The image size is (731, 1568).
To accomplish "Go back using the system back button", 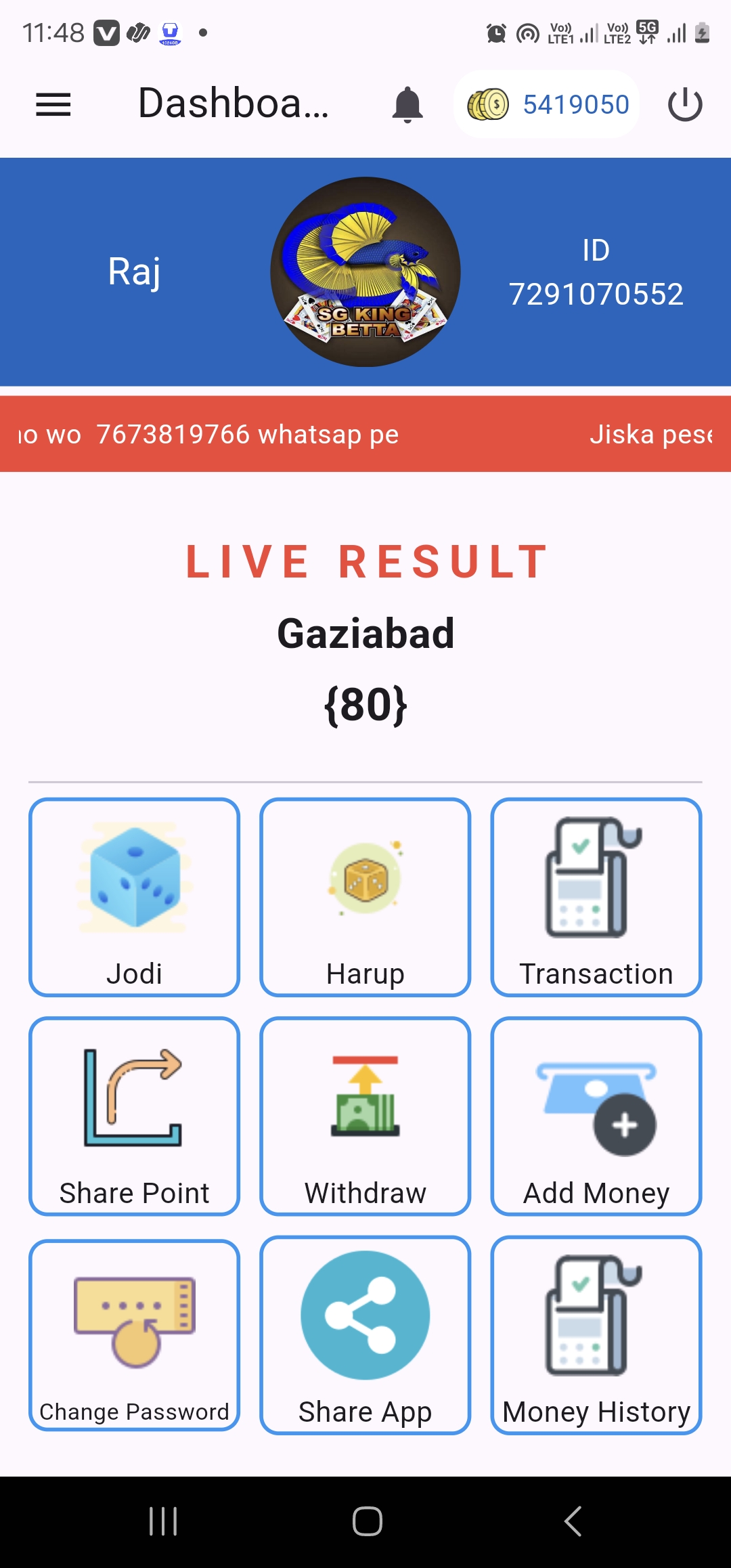I will coord(573,1521).
